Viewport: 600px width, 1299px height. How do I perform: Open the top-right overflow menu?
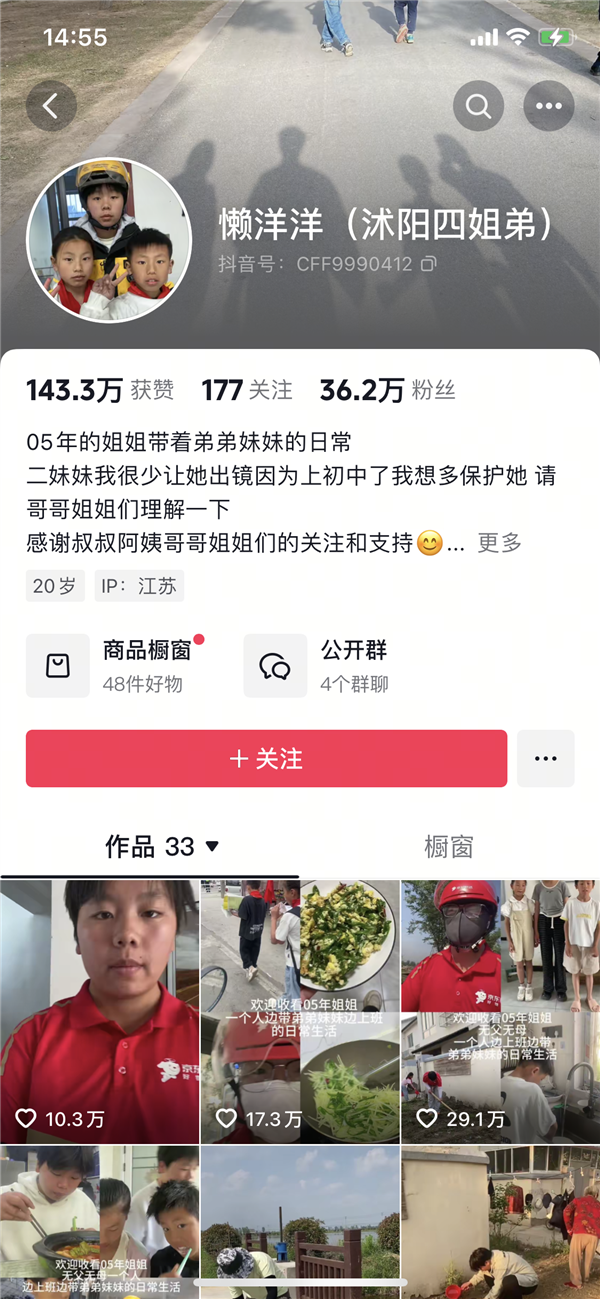548,106
